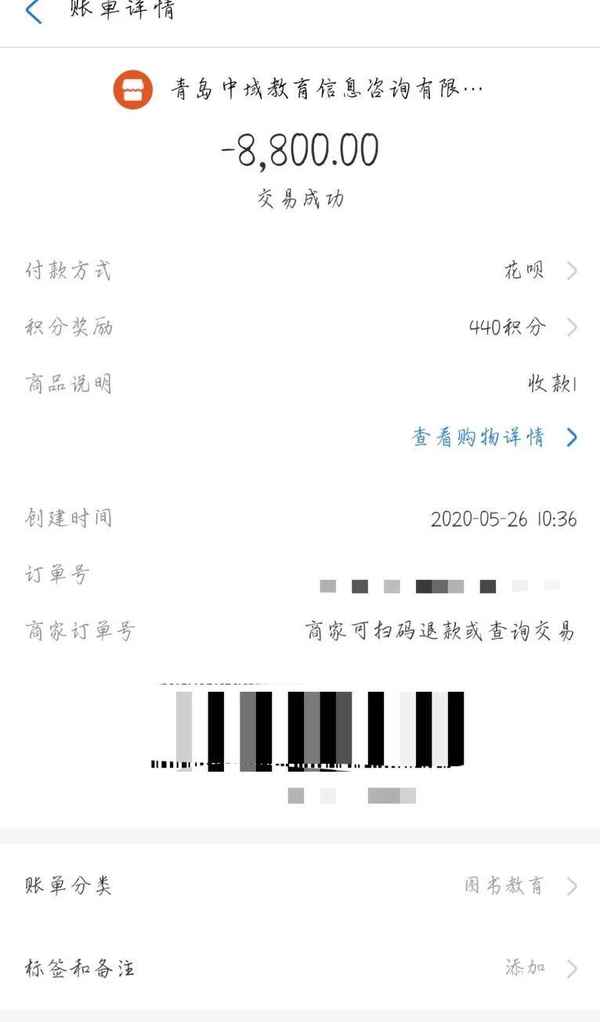This screenshot has height=1022, width=600.
Task: Open the 付款方式 花呗 row
Action: (540, 270)
